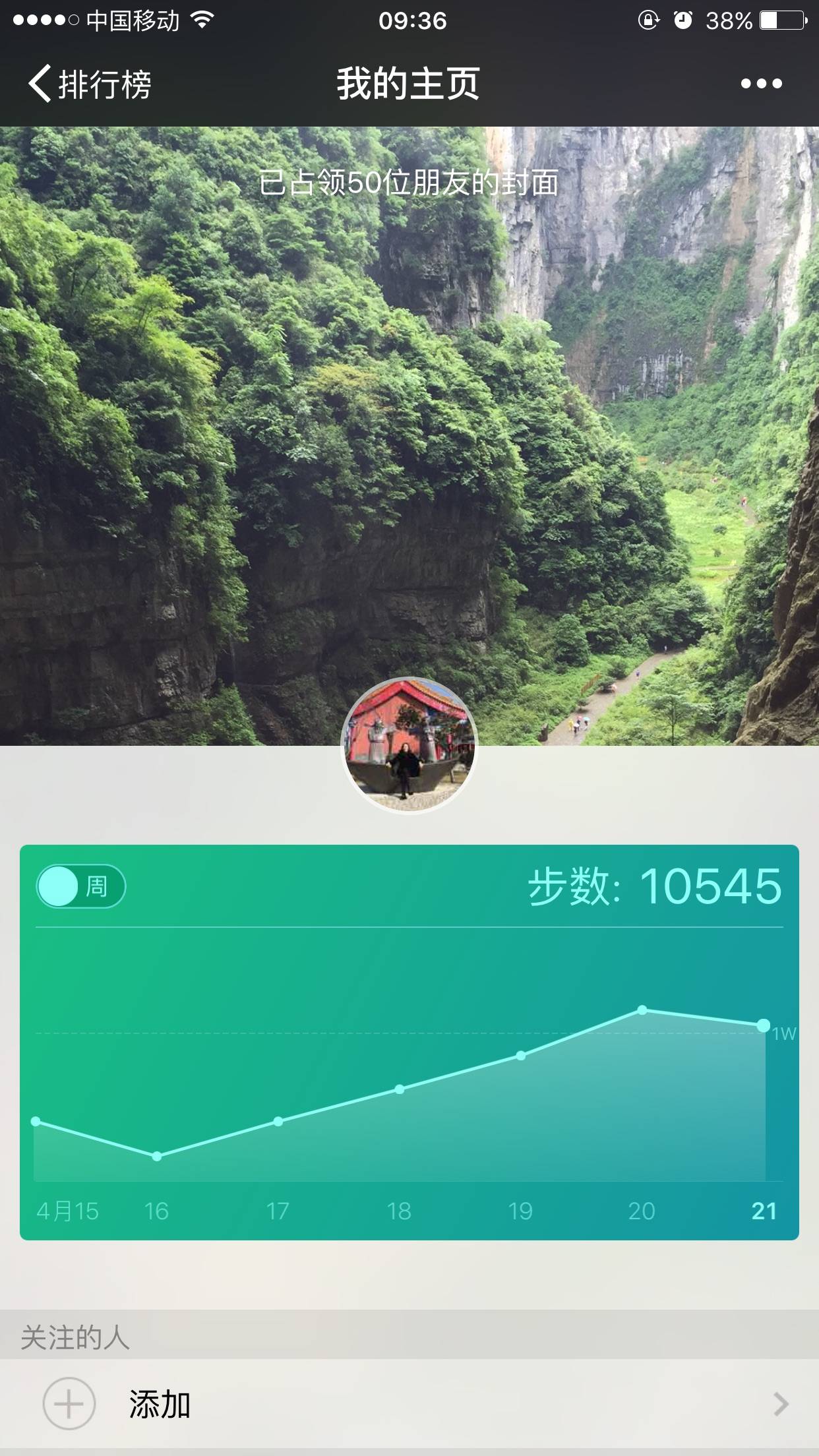
Task: Open the circular profile avatar
Action: 409,745
